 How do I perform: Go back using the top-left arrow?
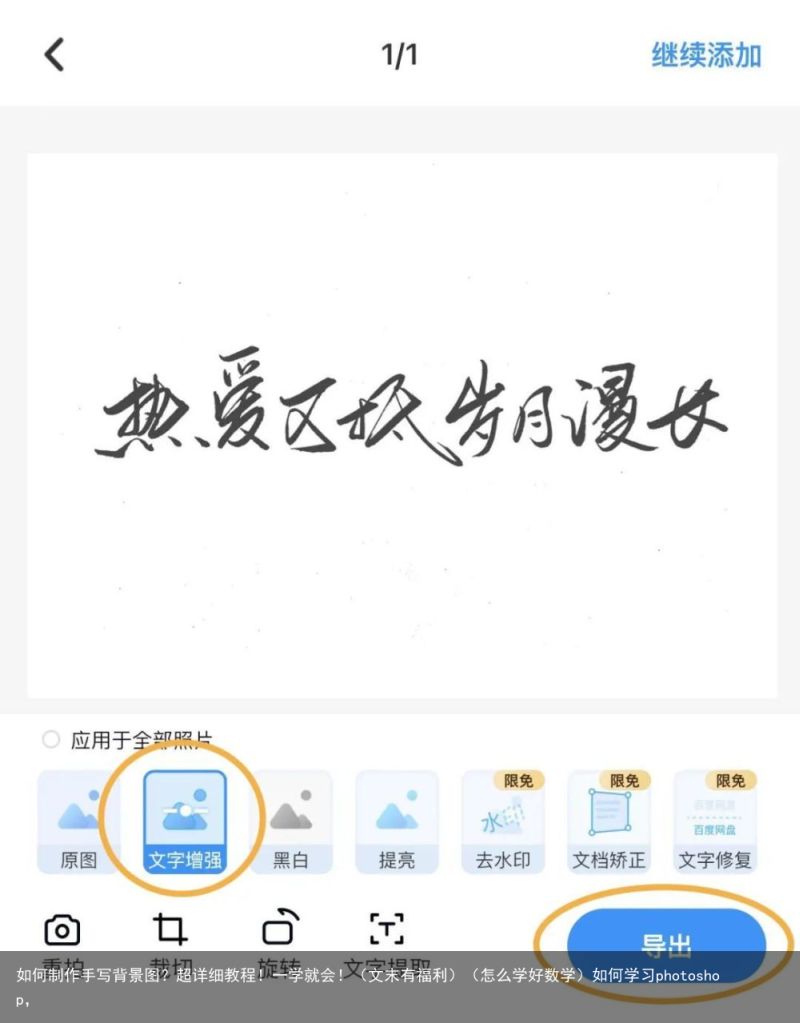tap(55, 54)
